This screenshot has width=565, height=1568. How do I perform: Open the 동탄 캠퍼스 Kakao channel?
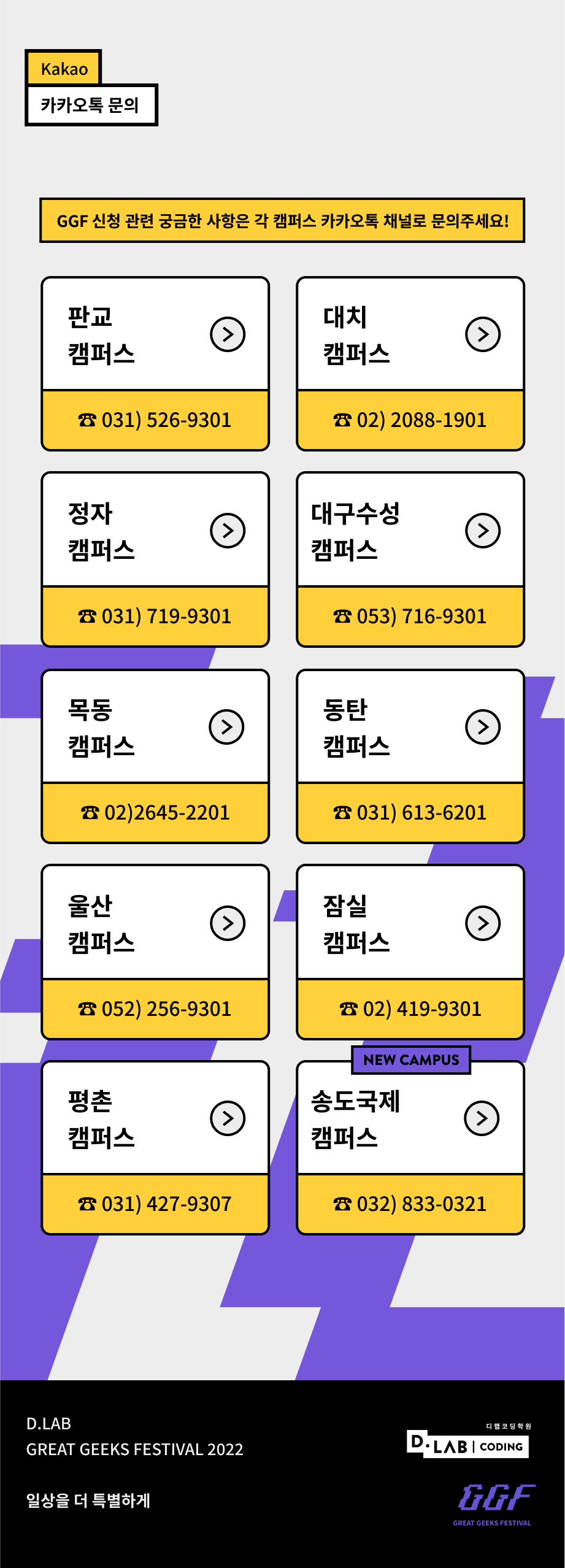click(410, 728)
